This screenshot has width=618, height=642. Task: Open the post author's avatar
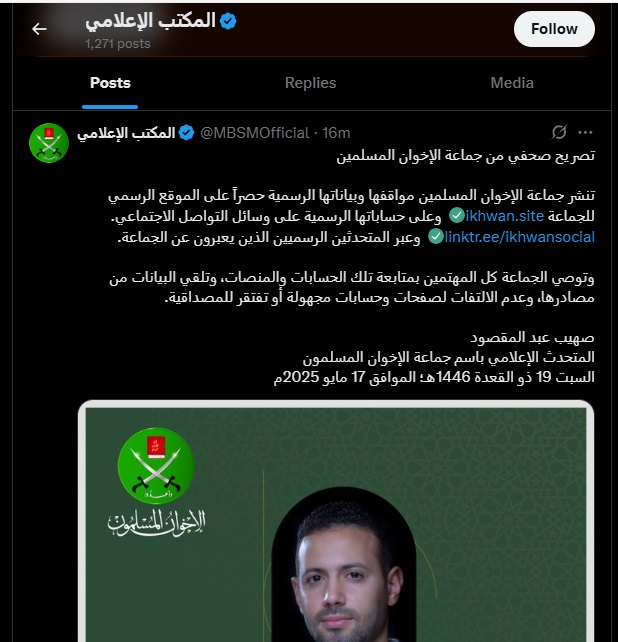click(47, 143)
